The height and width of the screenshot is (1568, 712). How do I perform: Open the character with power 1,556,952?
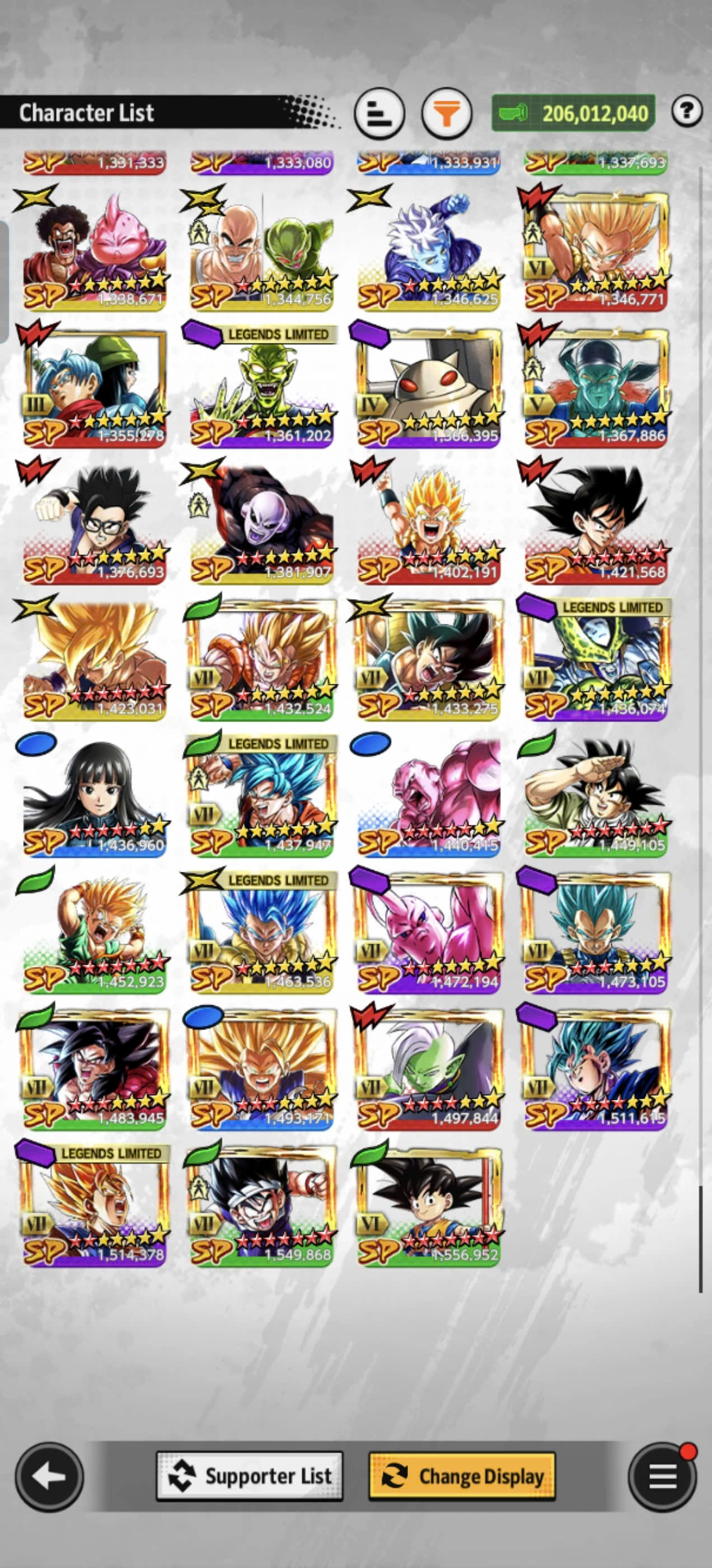click(429, 1206)
